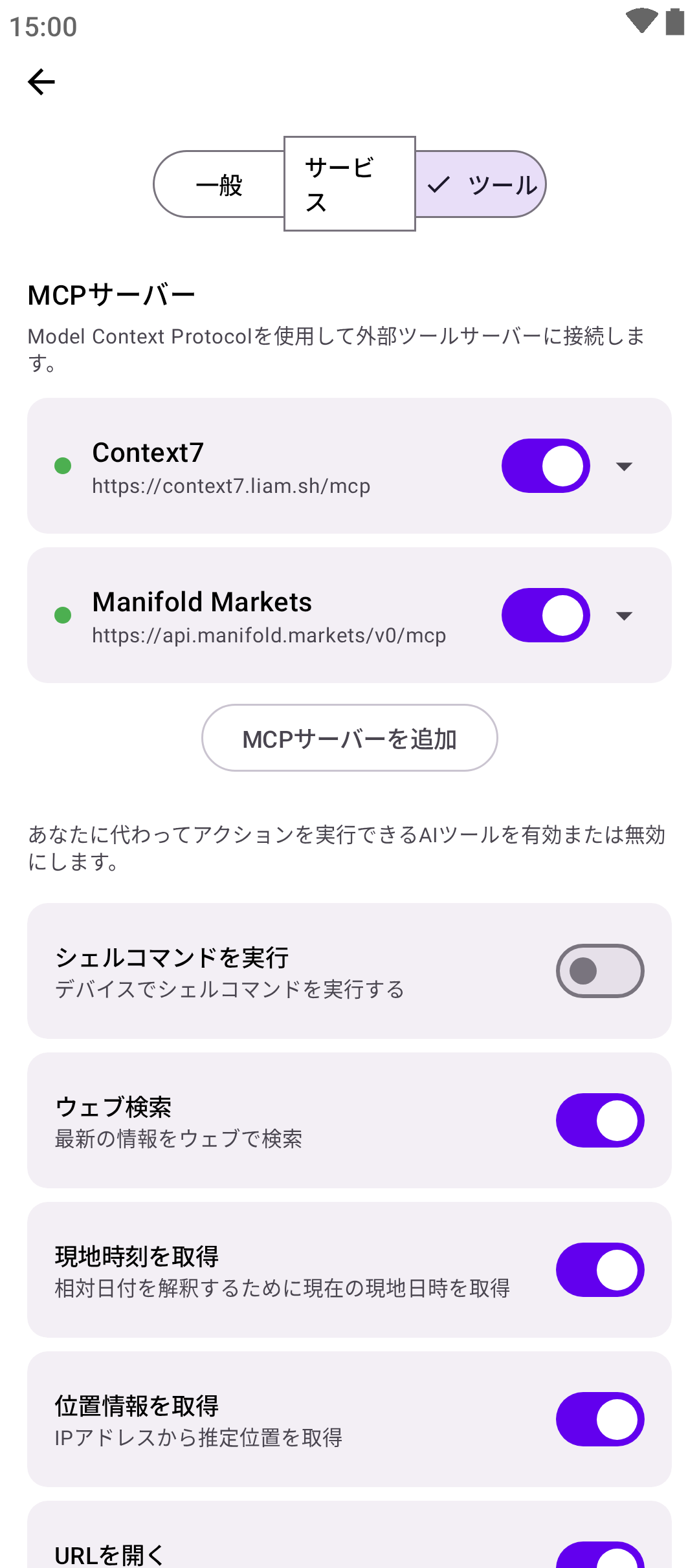
Task: Expand the Context7 server details
Action: 624,466
